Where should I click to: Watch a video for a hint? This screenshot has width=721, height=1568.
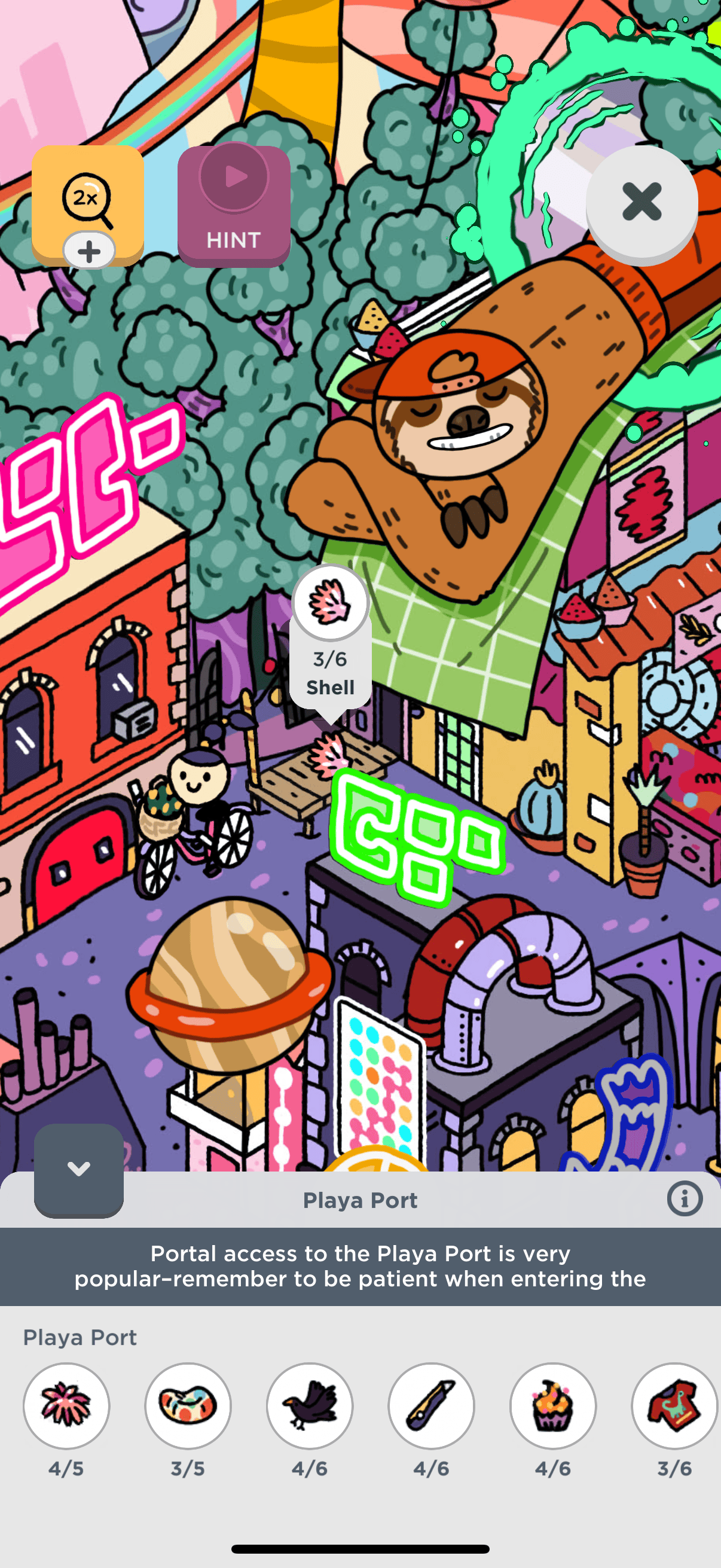(x=234, y=206)
